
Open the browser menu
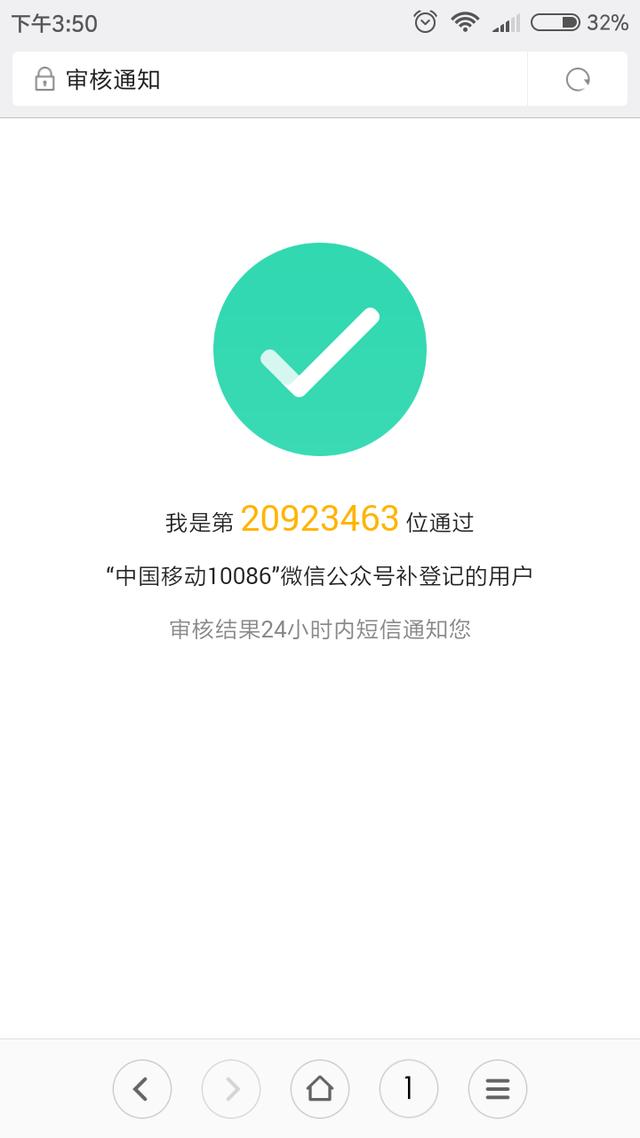(497, 1089)
